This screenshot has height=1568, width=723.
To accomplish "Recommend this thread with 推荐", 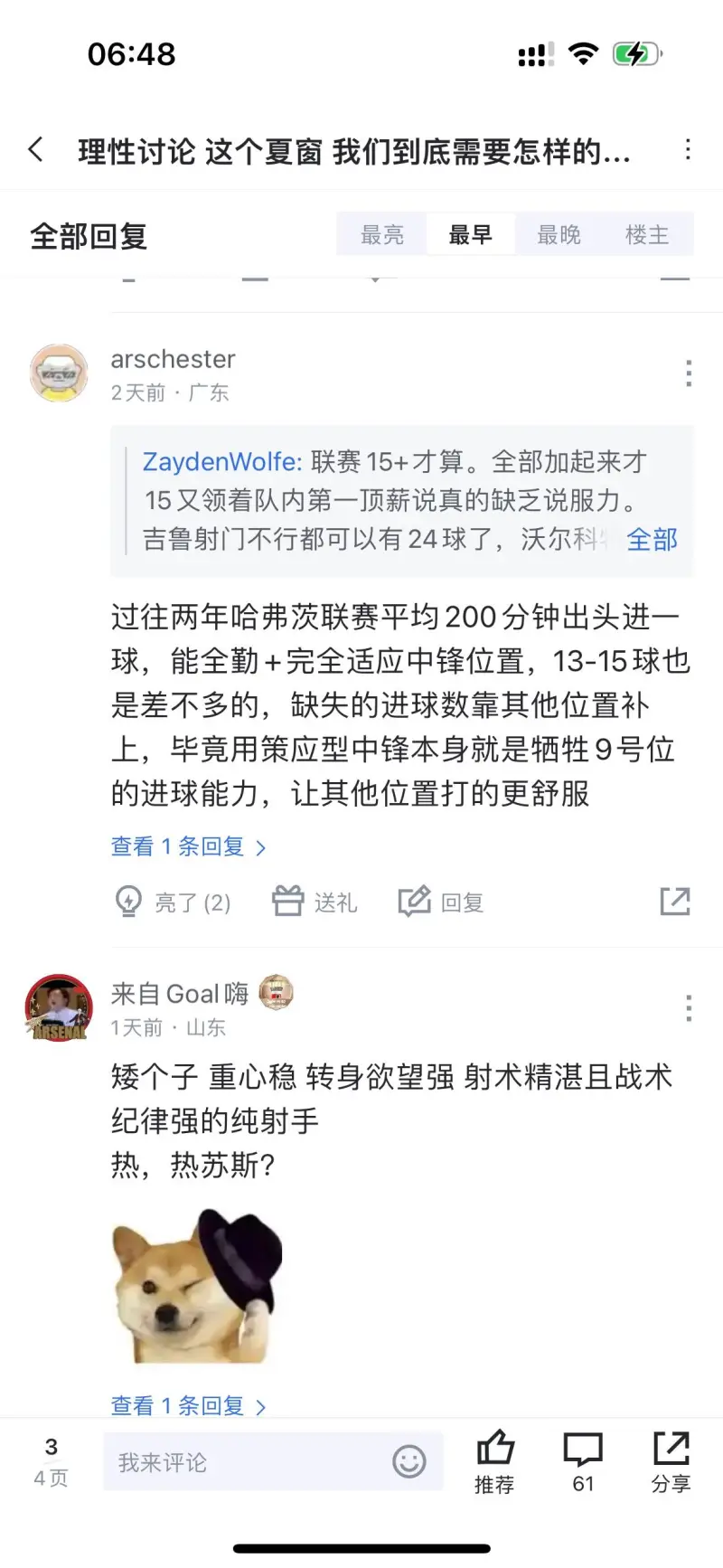I will 494,1461.
